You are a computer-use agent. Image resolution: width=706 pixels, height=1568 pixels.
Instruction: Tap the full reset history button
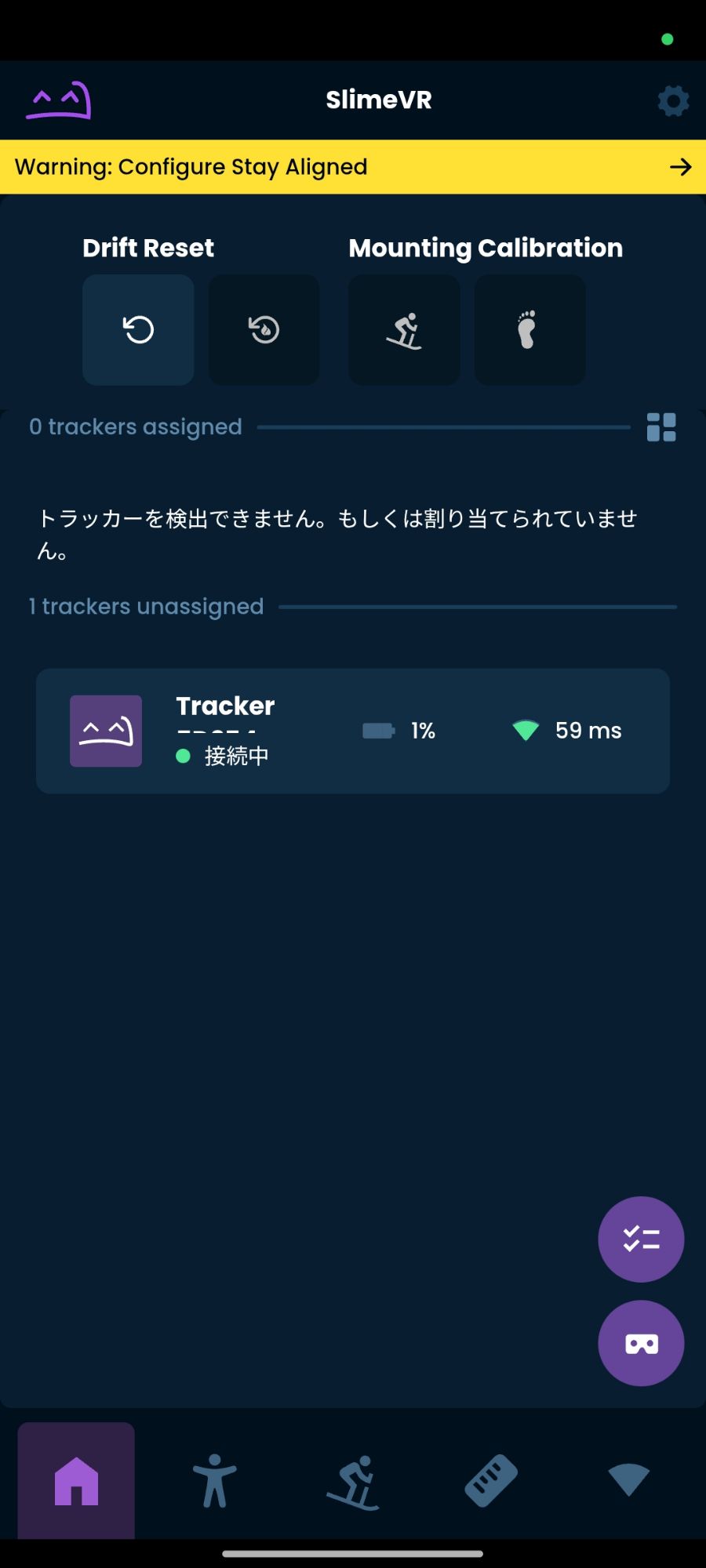264,330
